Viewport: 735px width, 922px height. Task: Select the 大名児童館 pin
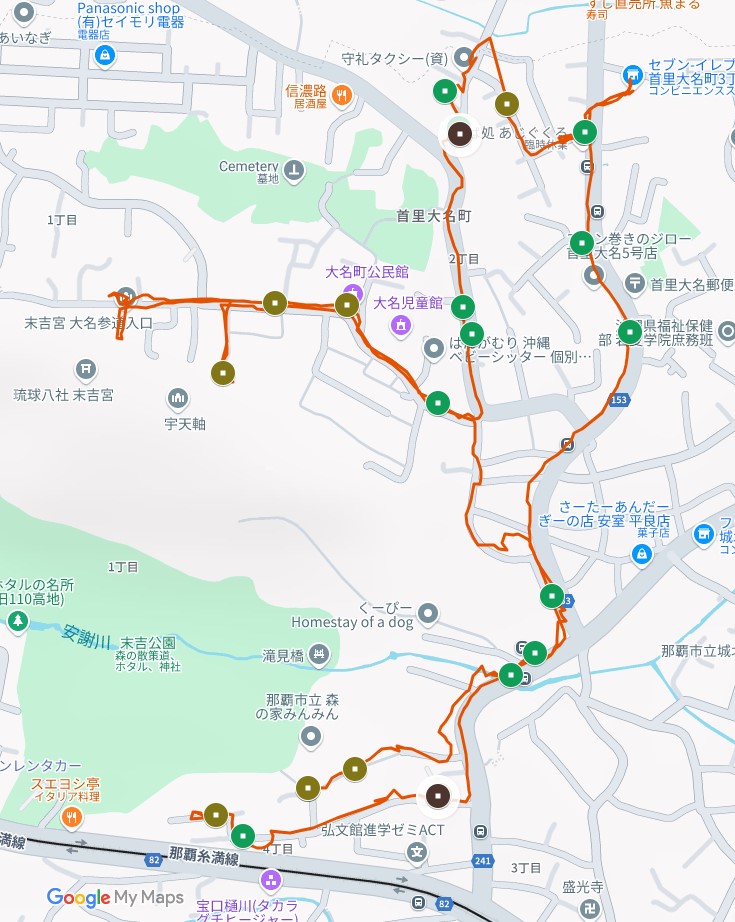pyautogui.click(x=399, y=324)
